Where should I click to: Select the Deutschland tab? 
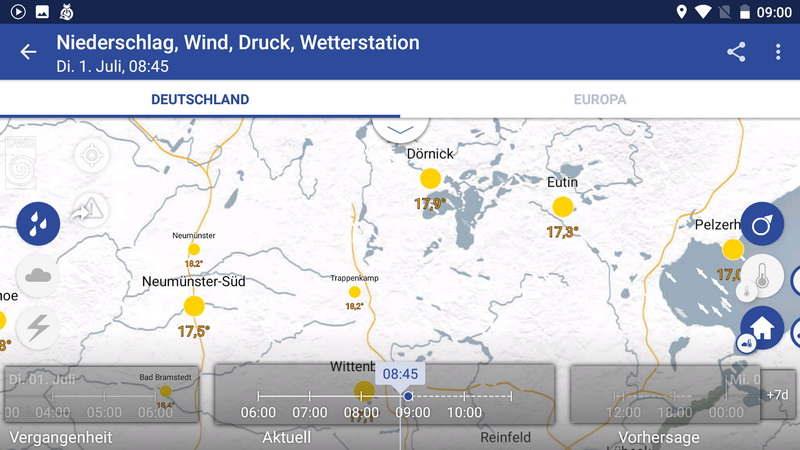point(200,100)
